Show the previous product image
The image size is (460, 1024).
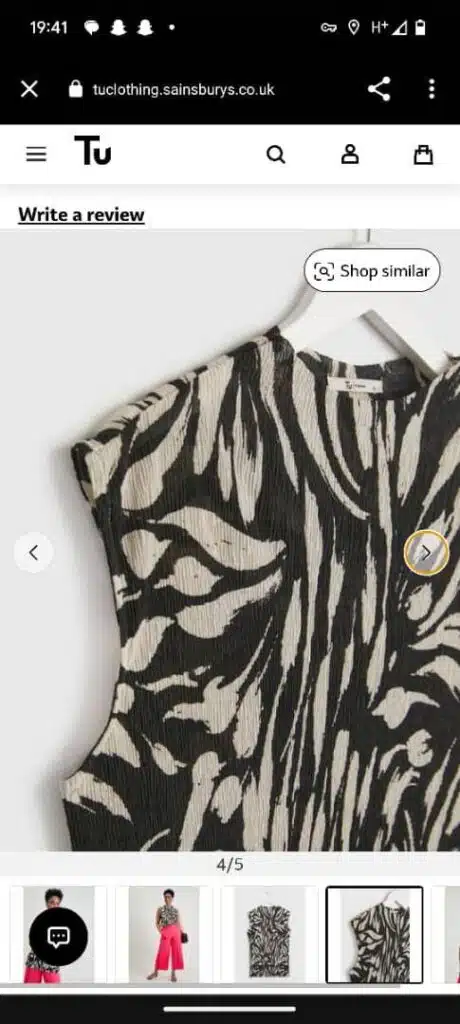coord(33,552)
